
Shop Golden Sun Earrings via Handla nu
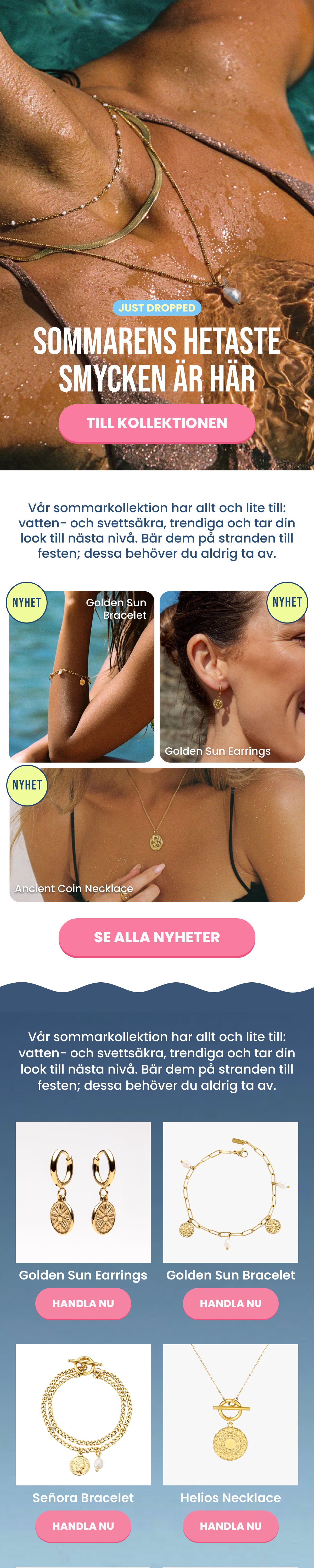click(x=83, y=1303)
